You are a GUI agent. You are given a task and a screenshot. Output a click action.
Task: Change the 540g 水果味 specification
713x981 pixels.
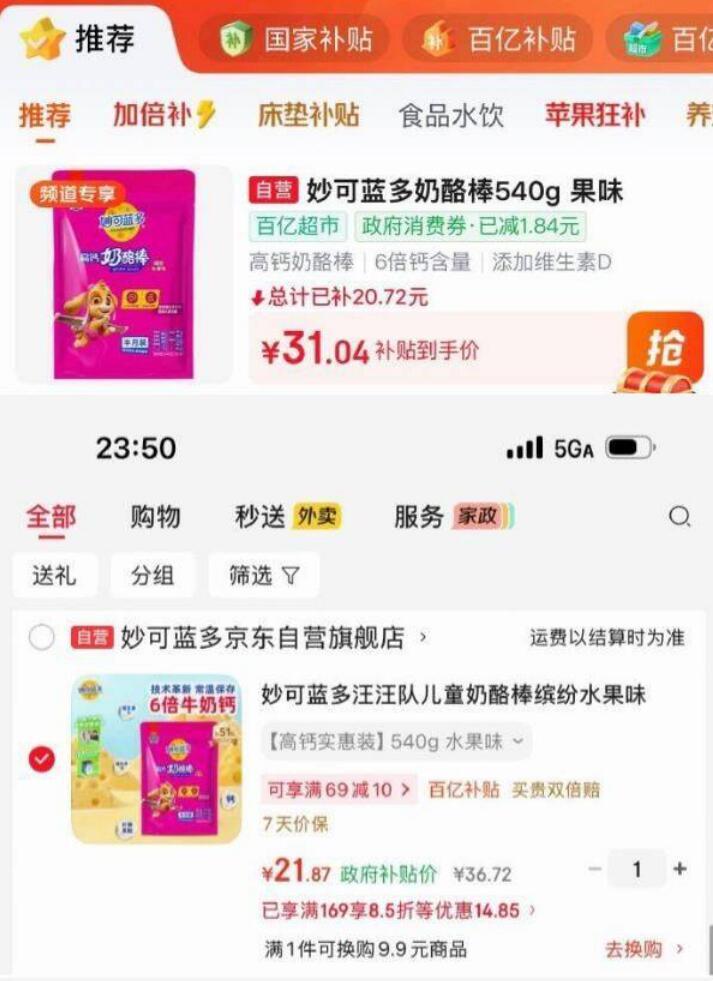click(x=397, y=742)
